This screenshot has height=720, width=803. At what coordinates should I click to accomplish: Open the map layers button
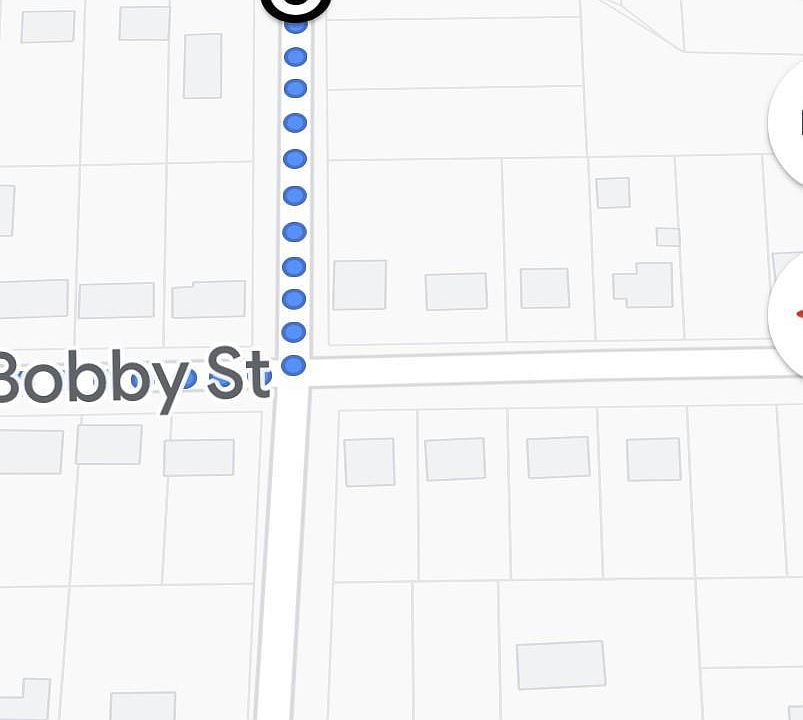(x=790, y=124)
